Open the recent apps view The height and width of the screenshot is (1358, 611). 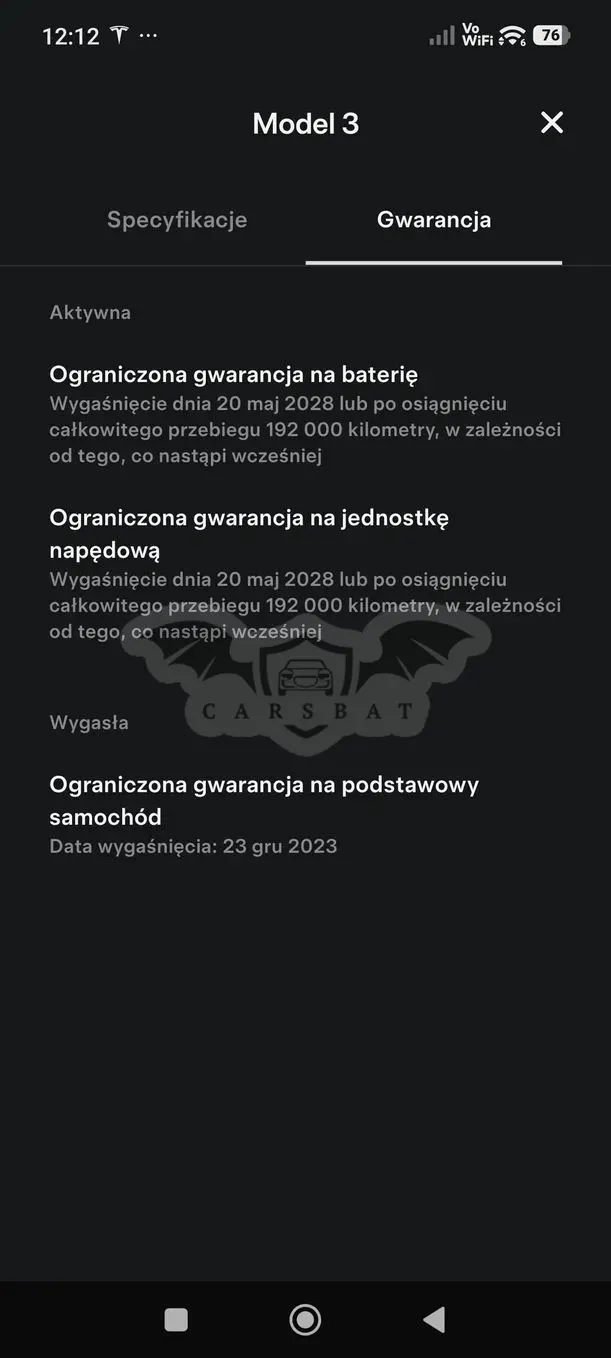pyautogui.click(x=176, y=1320)
